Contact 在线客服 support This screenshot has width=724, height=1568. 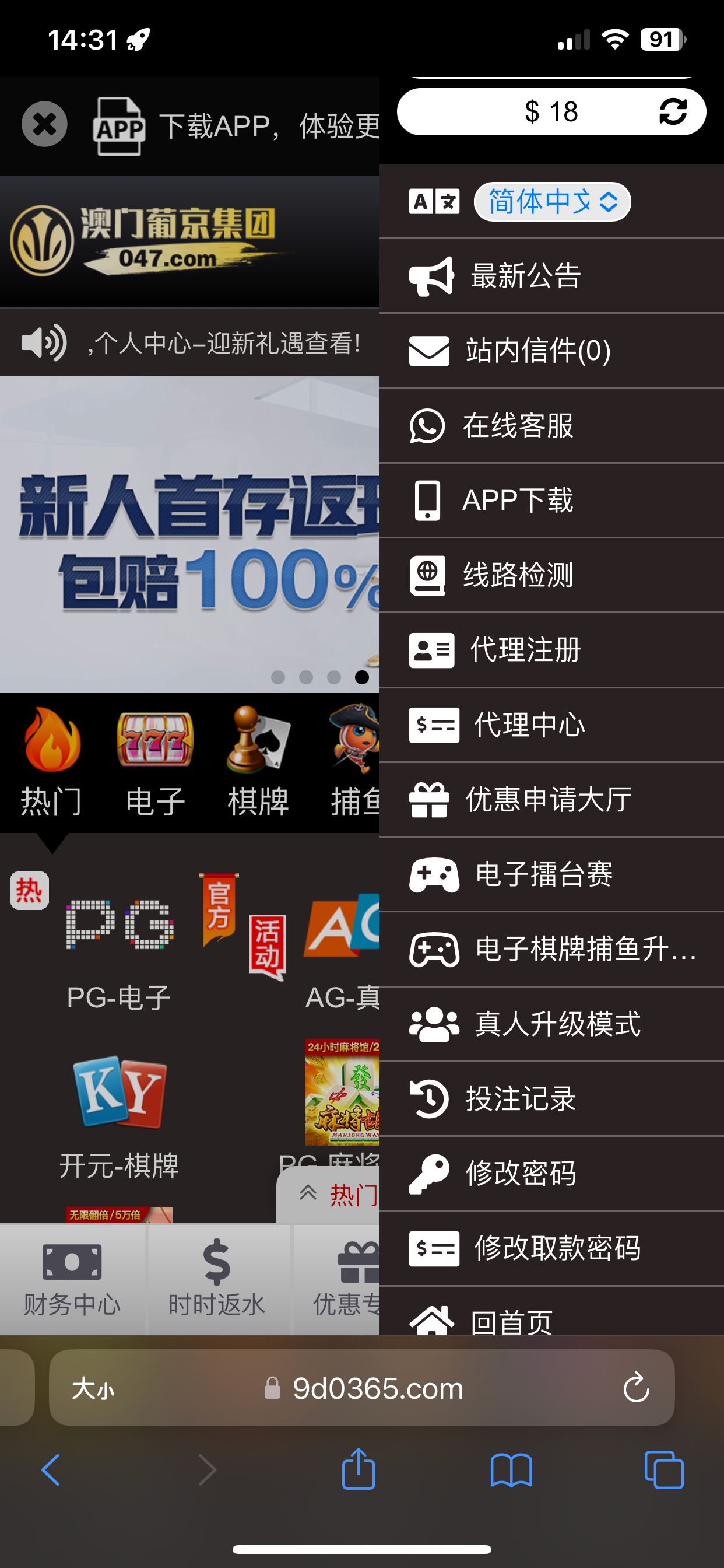tap(518, 425)
